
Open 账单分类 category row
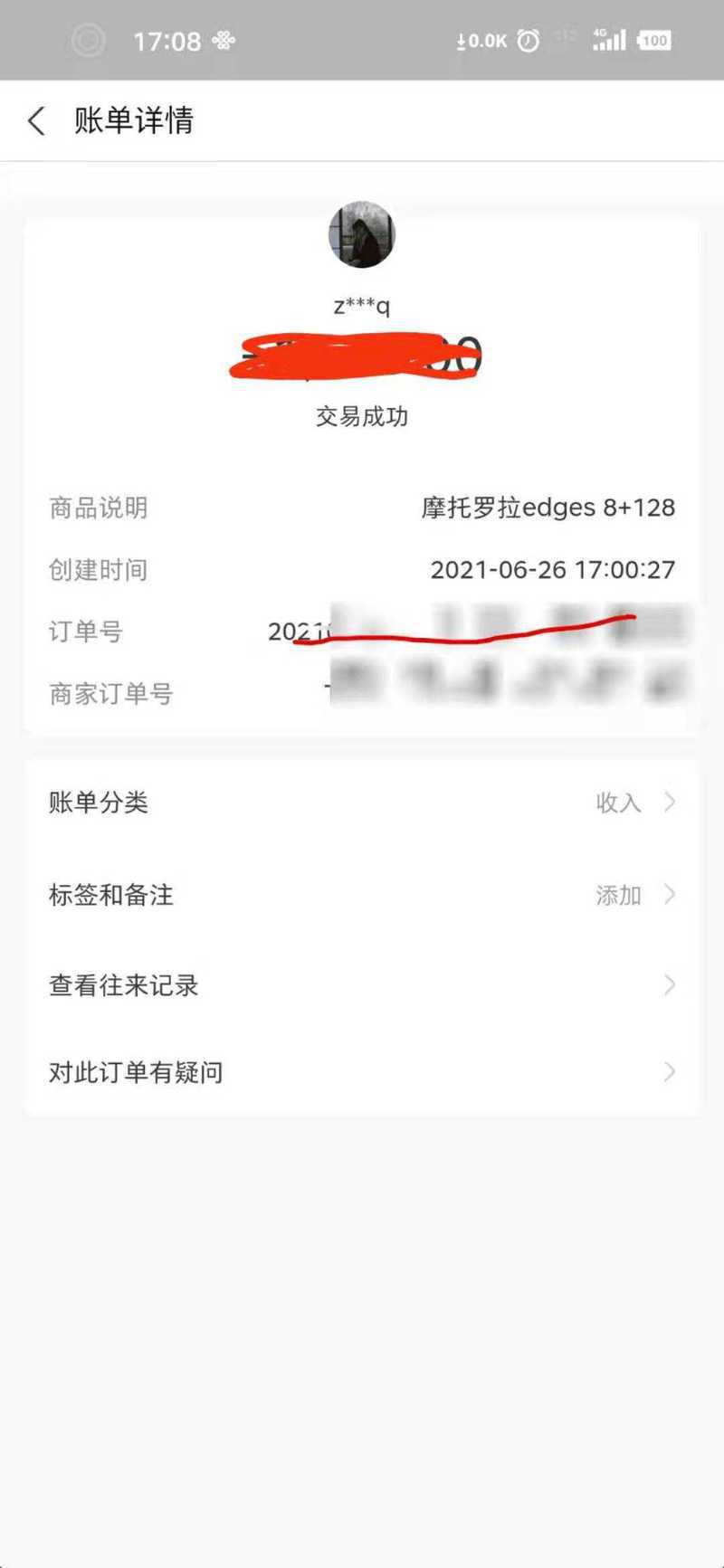[x=362, y=803]
